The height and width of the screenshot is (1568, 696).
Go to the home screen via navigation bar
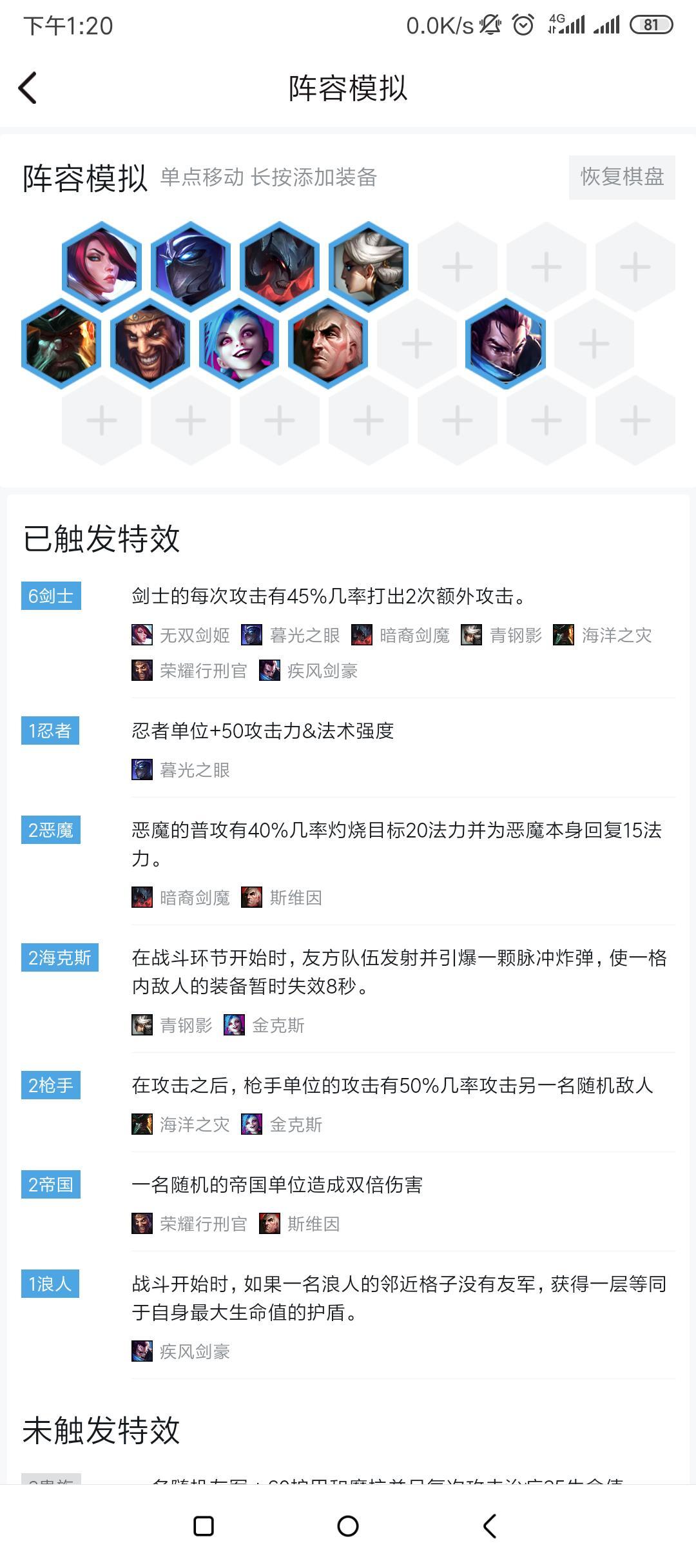click(x=348, y=1526)
